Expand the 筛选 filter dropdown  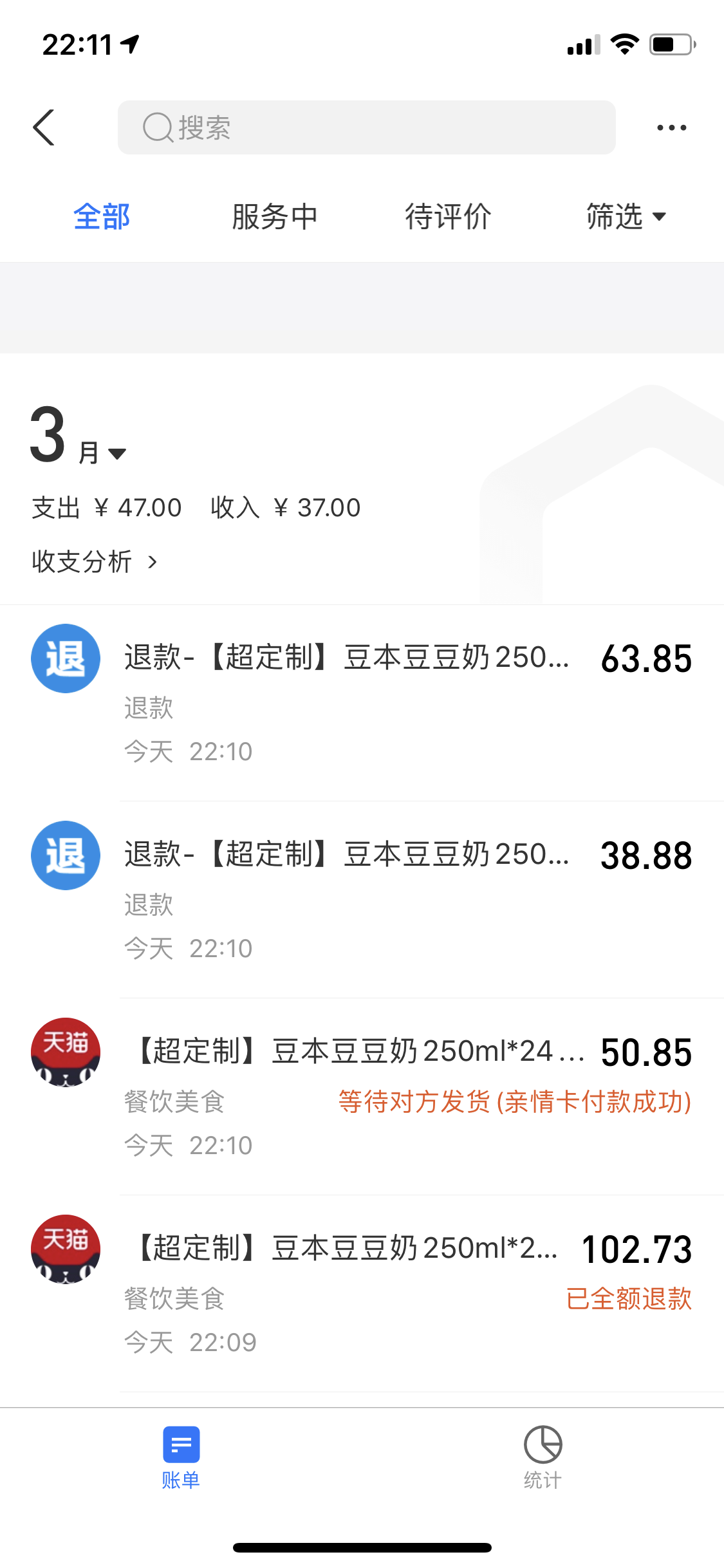point(626,217)
